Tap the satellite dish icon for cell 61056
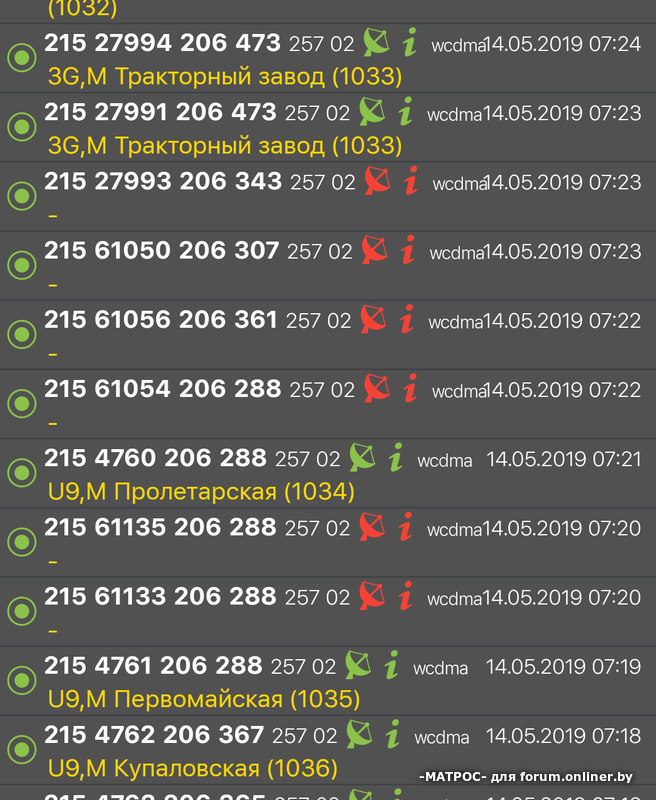Image resolution: width=656 pixels, height=800 pixels. tap(375, 320)
